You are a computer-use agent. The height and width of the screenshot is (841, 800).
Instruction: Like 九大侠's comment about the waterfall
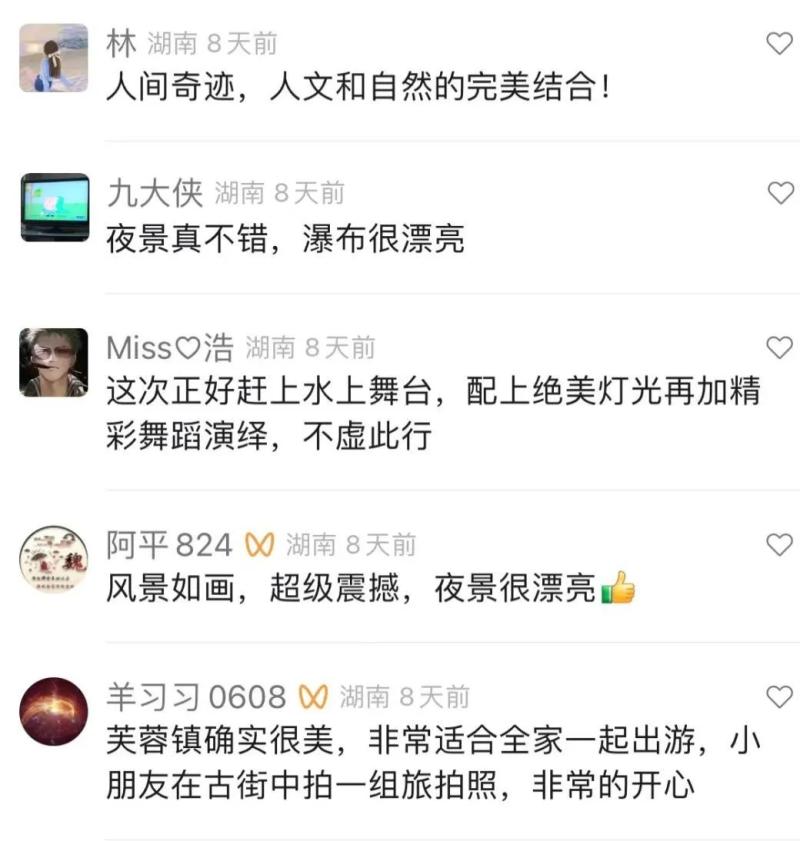(x=779, y=193)
